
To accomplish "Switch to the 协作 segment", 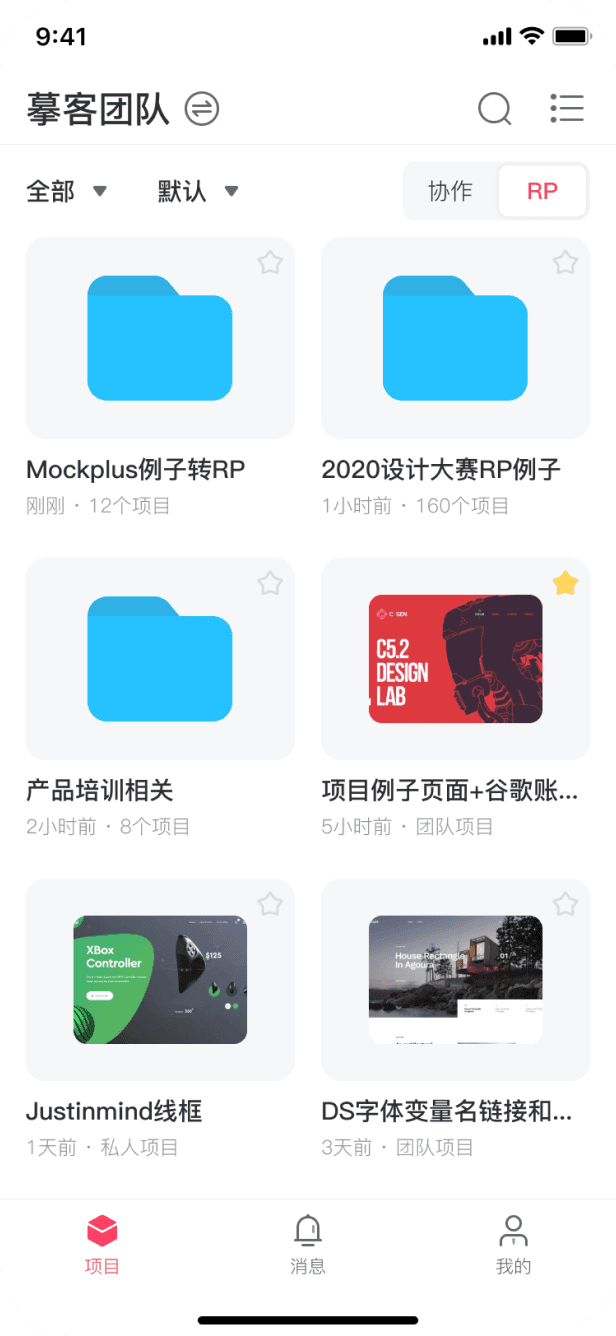I will 450,191.
